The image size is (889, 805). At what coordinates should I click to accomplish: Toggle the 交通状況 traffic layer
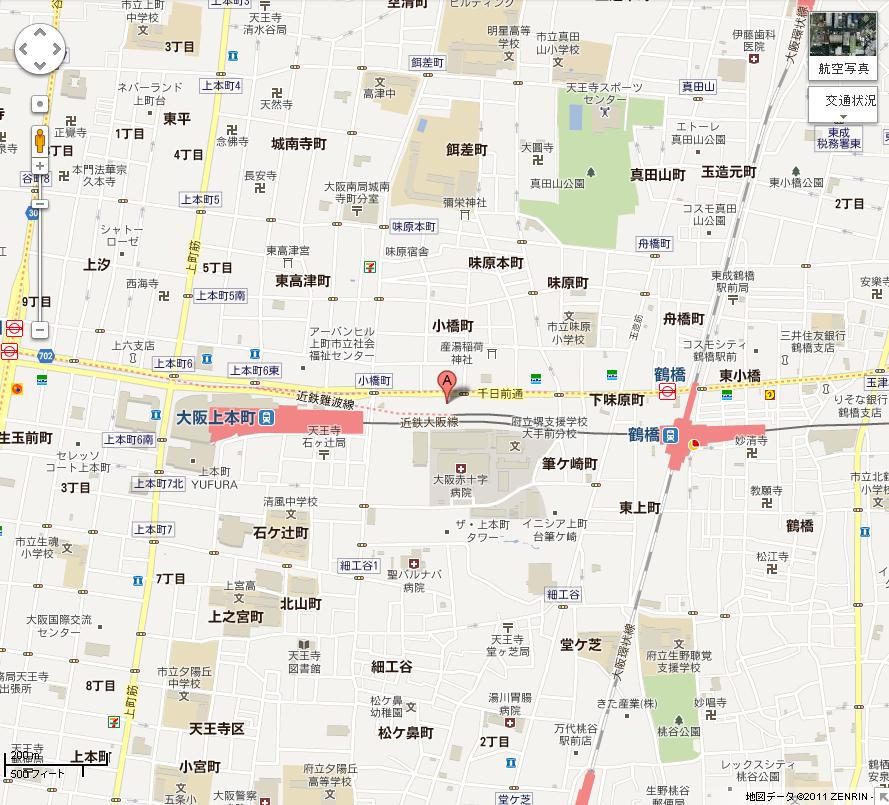click(849, 102)
